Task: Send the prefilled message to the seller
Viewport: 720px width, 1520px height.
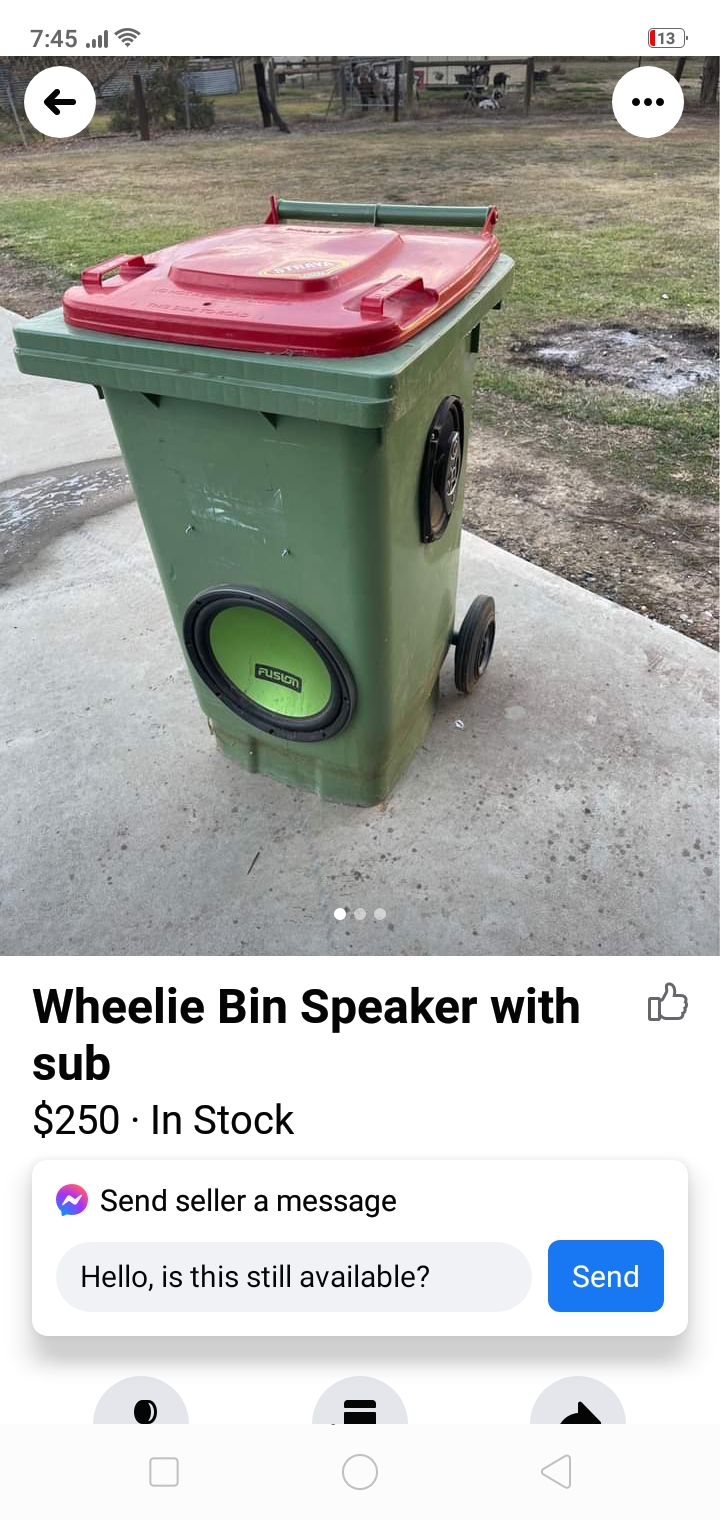Action: pos(605,1276)
